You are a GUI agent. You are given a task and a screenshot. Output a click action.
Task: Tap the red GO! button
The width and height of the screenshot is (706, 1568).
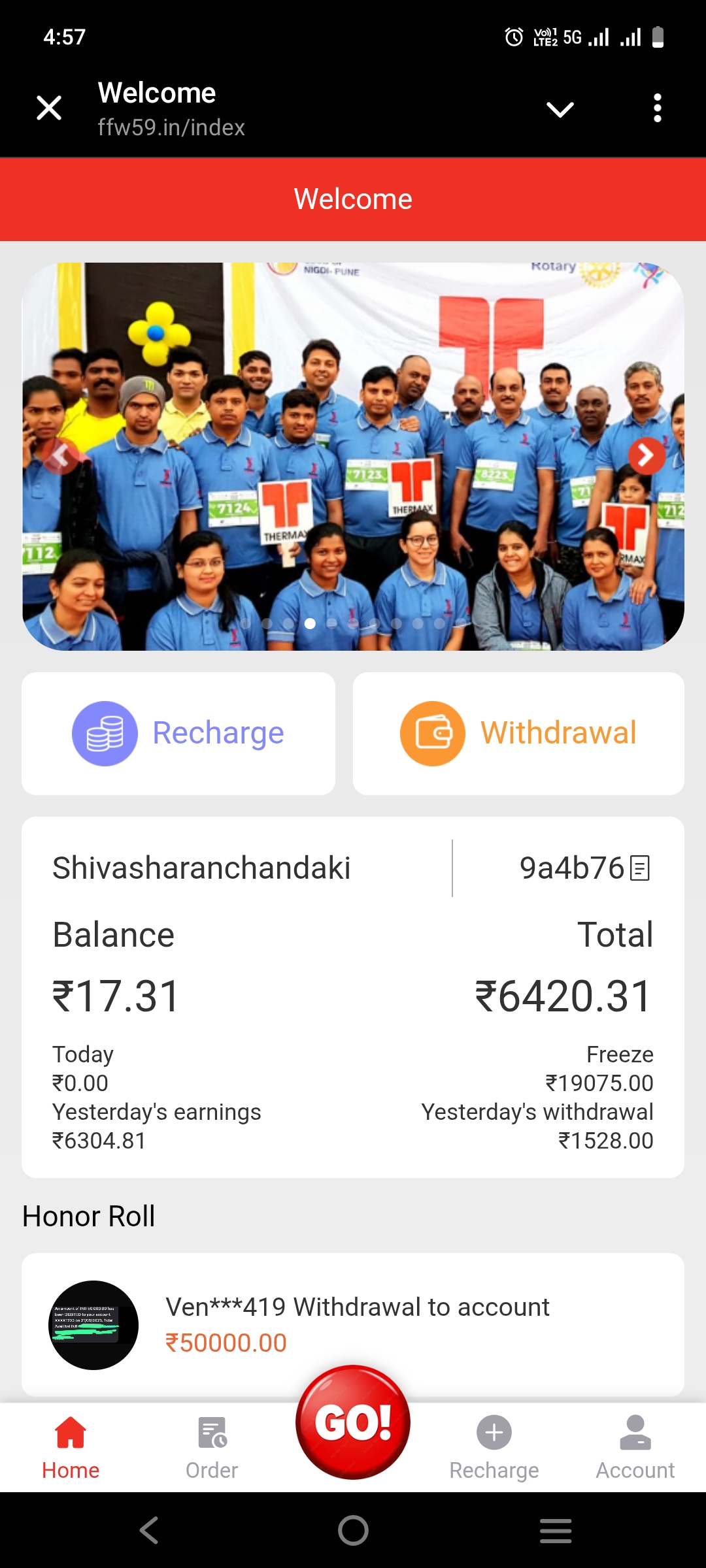pyautogui.click(x=353, y=1422)
